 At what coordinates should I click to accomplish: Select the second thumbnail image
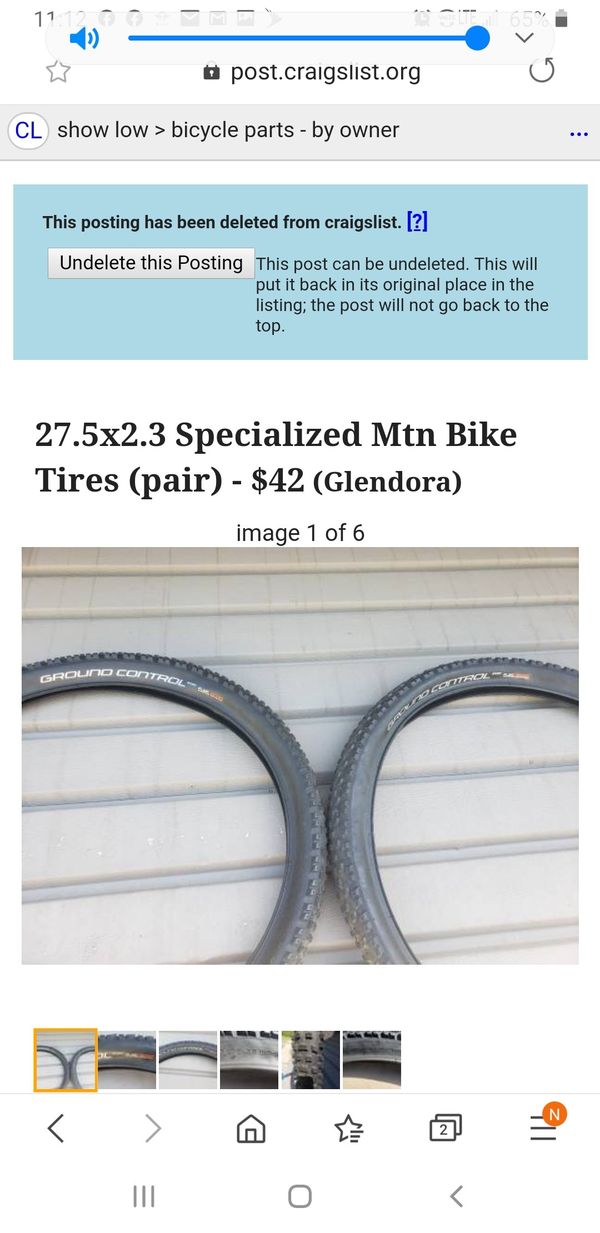point(127,1060)
